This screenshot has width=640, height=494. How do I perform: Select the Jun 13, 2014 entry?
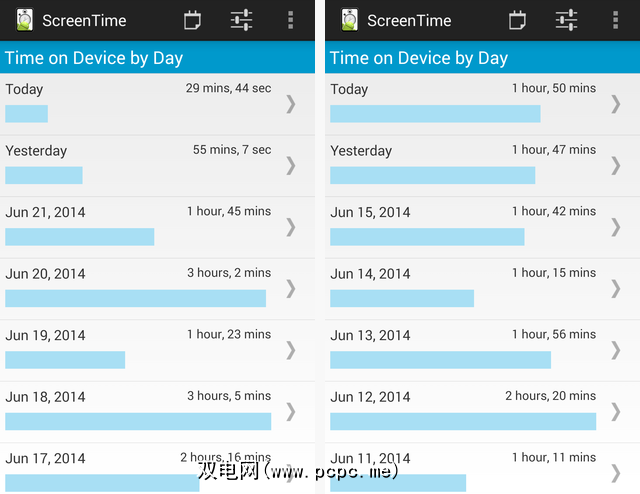[482, 349]
